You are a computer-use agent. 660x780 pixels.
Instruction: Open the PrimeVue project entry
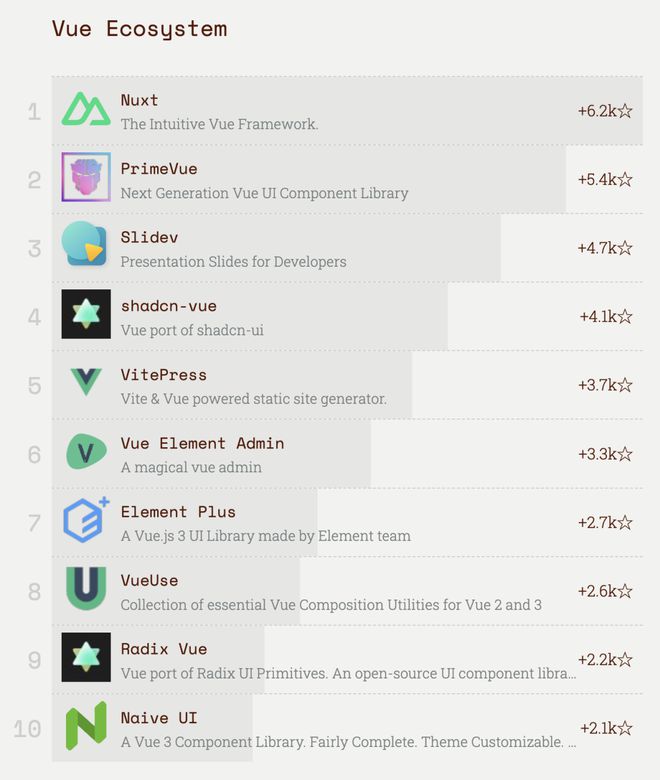click(x=159, y=169)
